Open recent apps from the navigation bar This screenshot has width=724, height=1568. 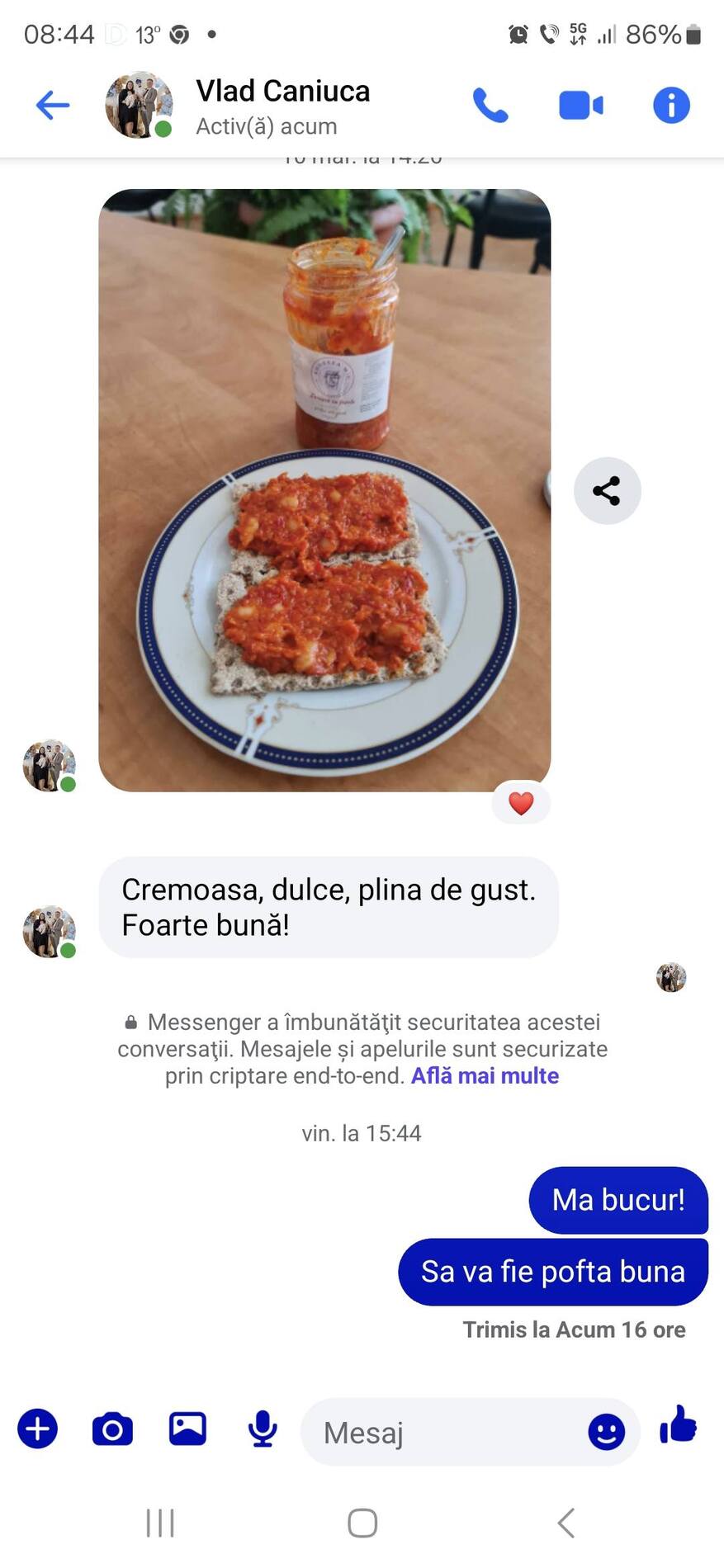point(160,1523)
